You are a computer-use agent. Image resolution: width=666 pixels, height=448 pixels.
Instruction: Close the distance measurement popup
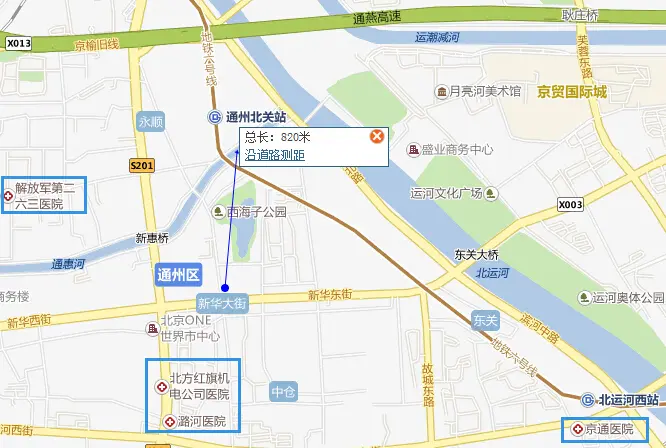(377, 136)
